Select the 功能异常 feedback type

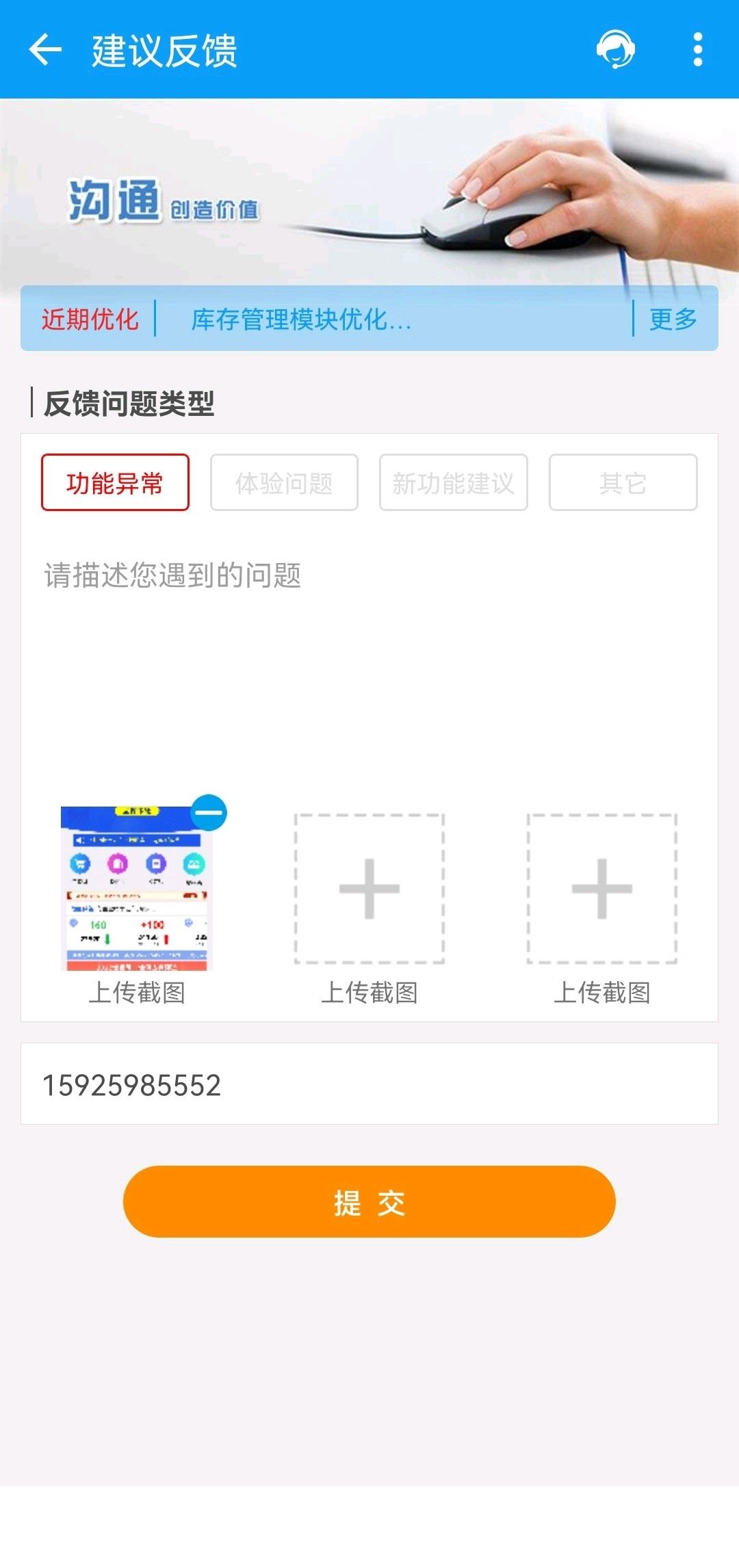point(115,482)
